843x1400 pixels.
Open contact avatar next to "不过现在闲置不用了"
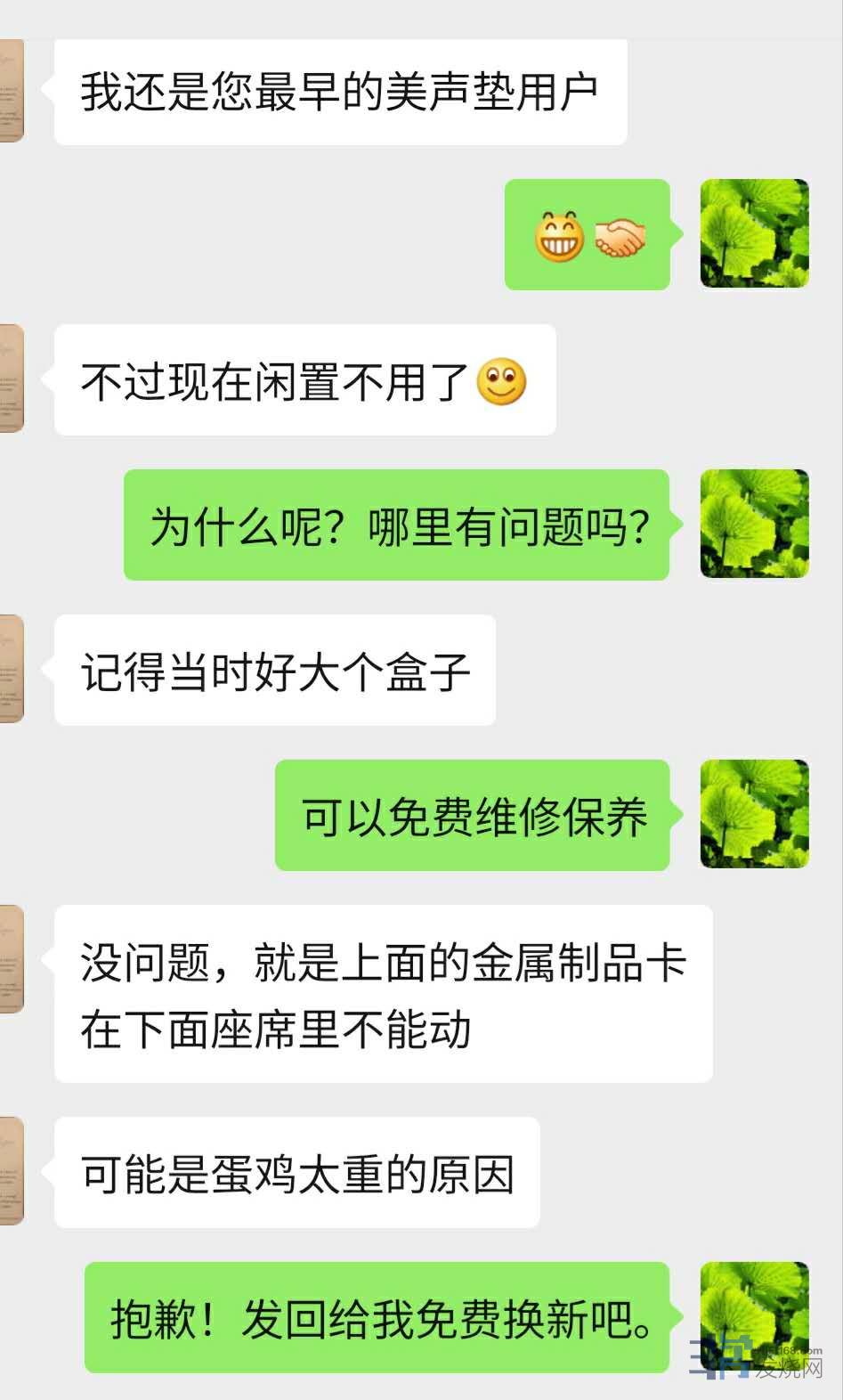click(11, 378)
